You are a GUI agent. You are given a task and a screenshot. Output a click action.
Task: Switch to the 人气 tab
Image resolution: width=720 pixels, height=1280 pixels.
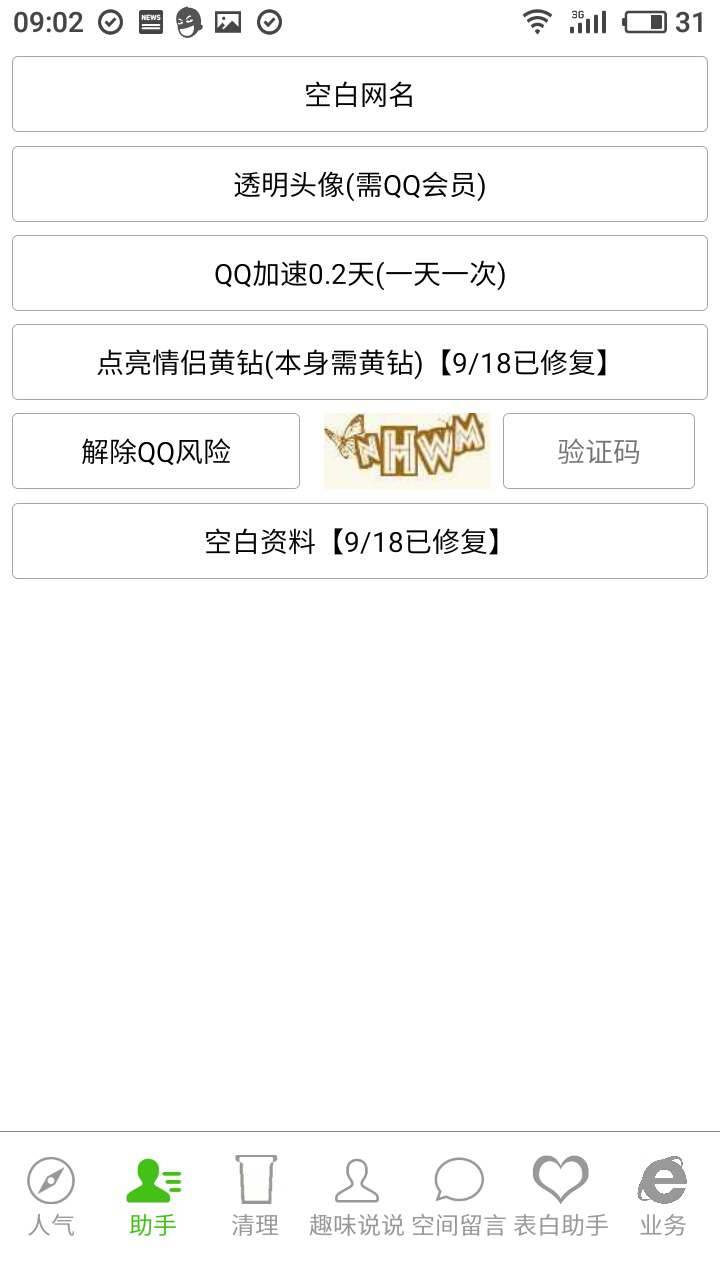[51, 1196]
